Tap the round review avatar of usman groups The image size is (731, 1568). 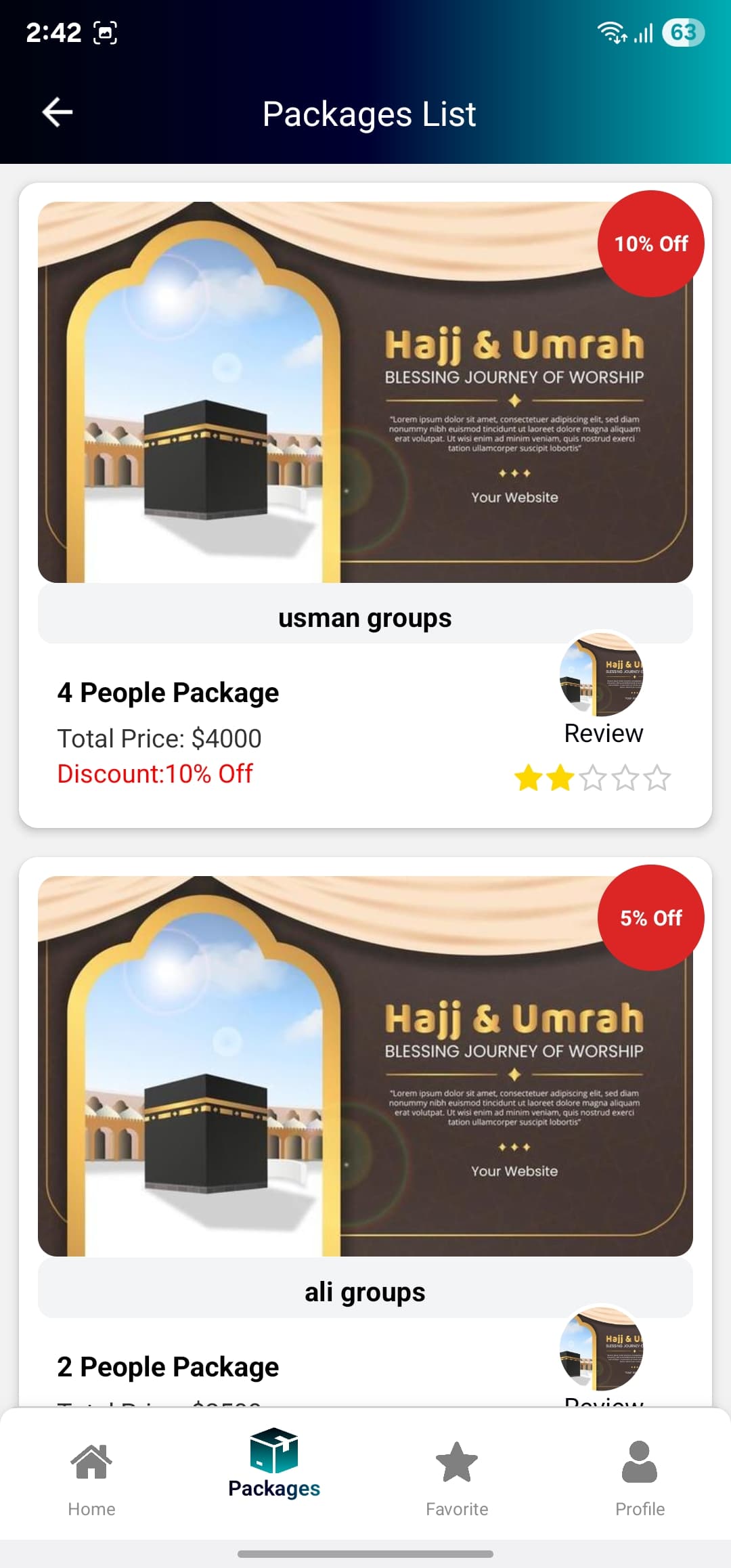(x=602, y=674)
